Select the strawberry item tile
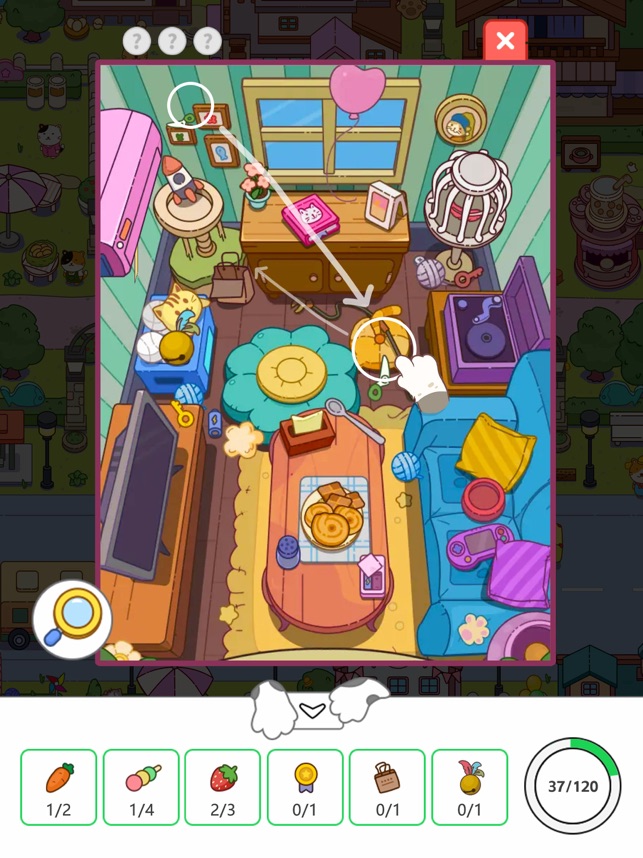The height and width of the screenshot is (858, 643). [223, 787]
